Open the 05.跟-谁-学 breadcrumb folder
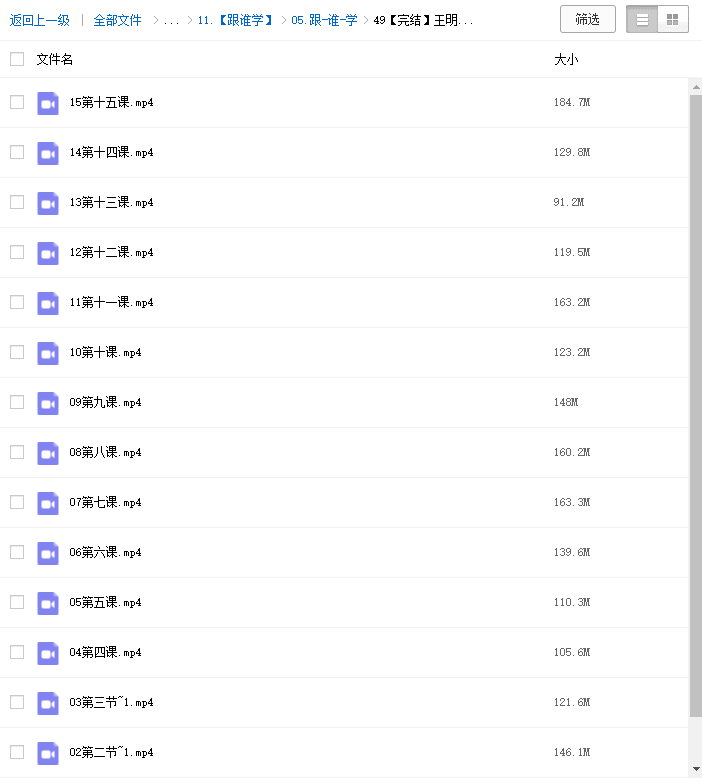This screenshot has width=702, height=778. [324, 20]
